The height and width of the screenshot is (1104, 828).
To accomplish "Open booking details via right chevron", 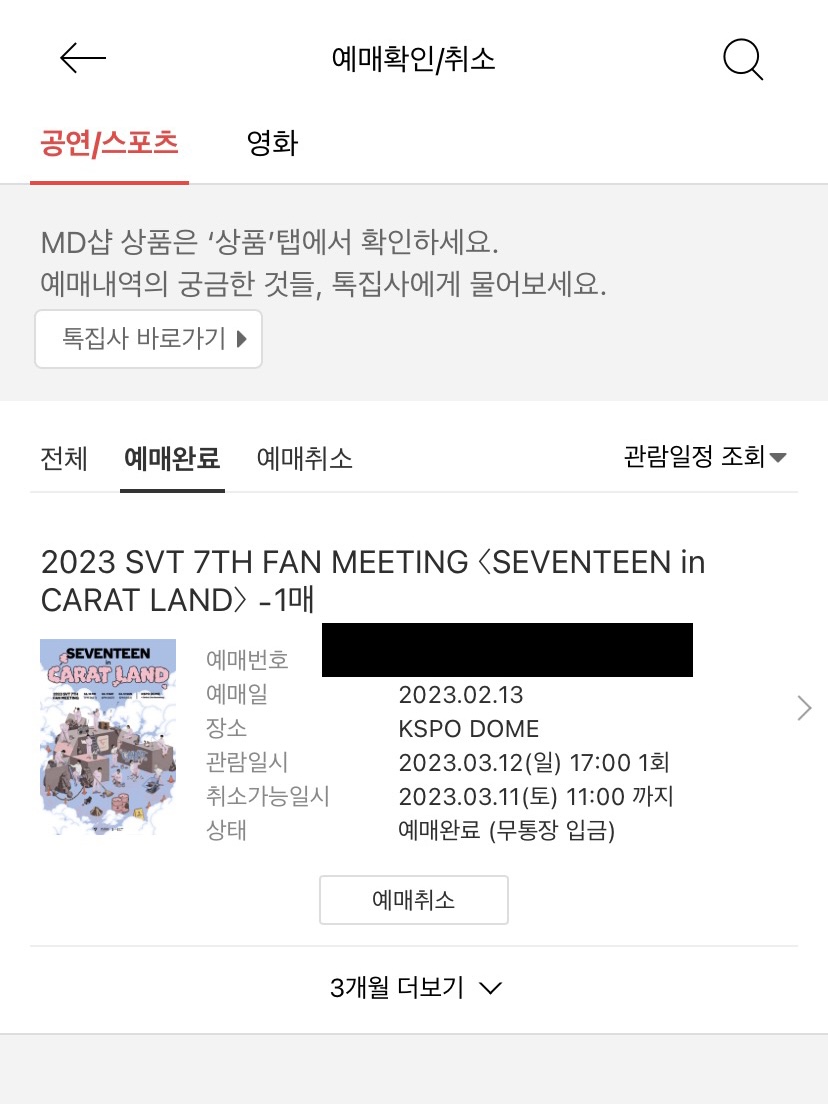I will 804,708.
